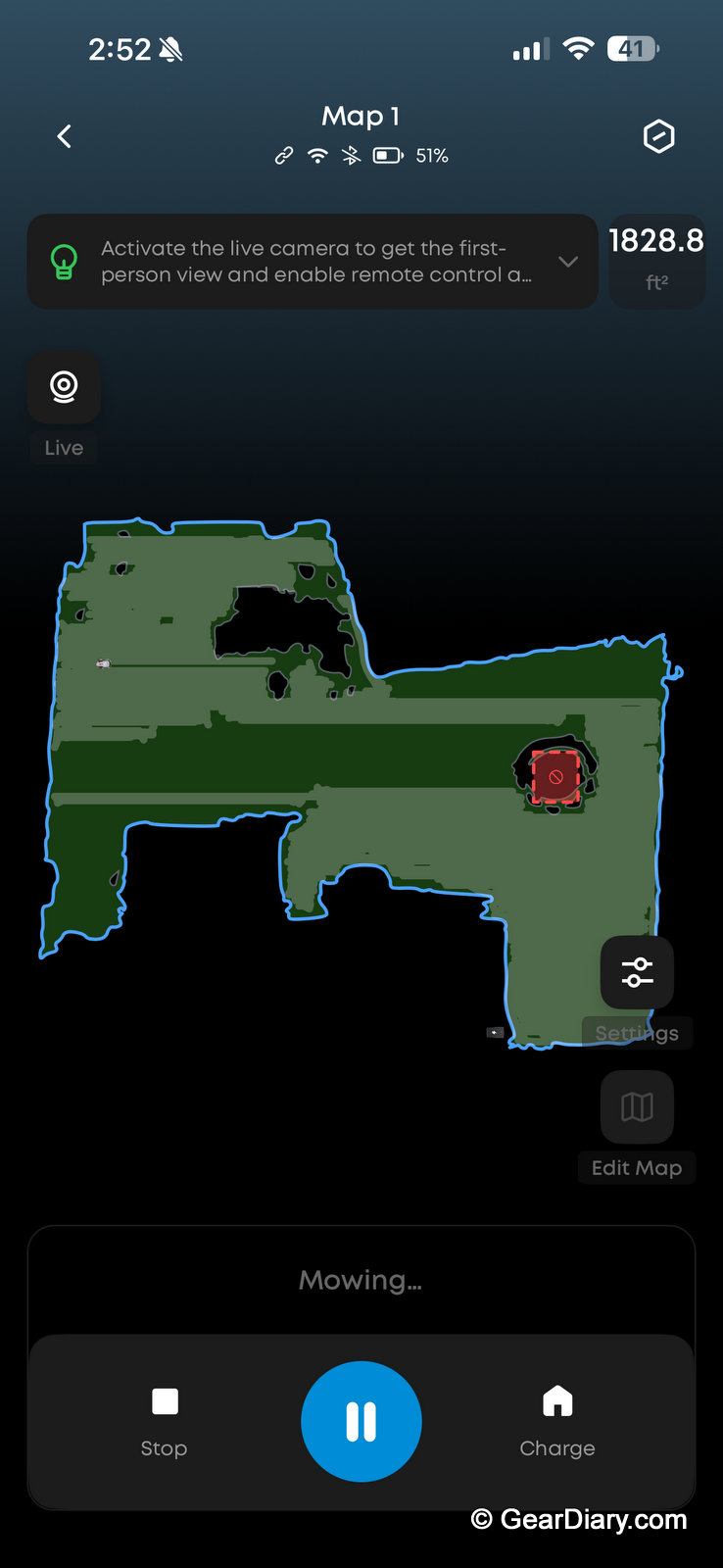
Task: Open the mowing Settings sliders button
Action: (637, 972)
